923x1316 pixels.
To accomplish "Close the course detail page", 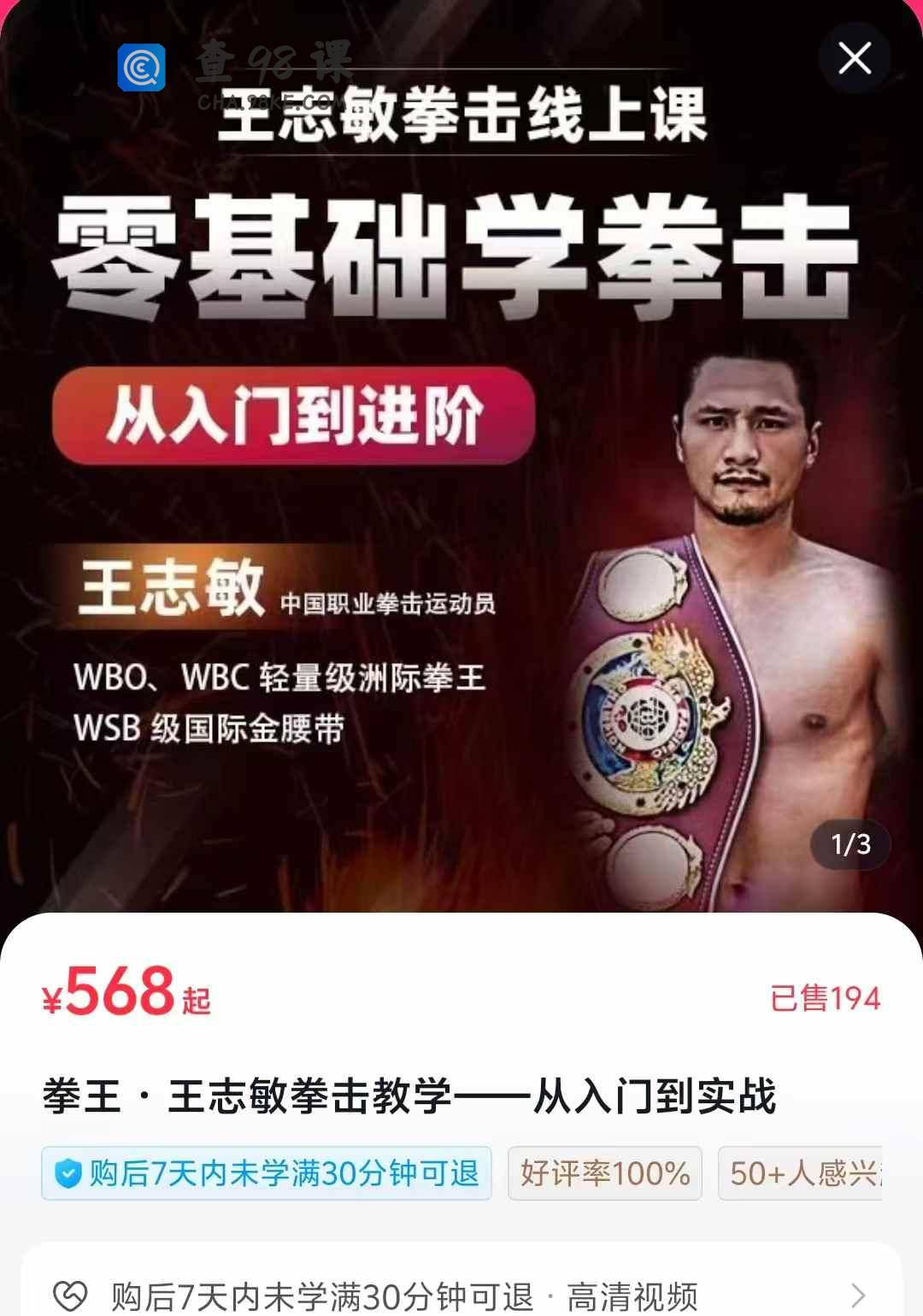I will pos(855,59).
